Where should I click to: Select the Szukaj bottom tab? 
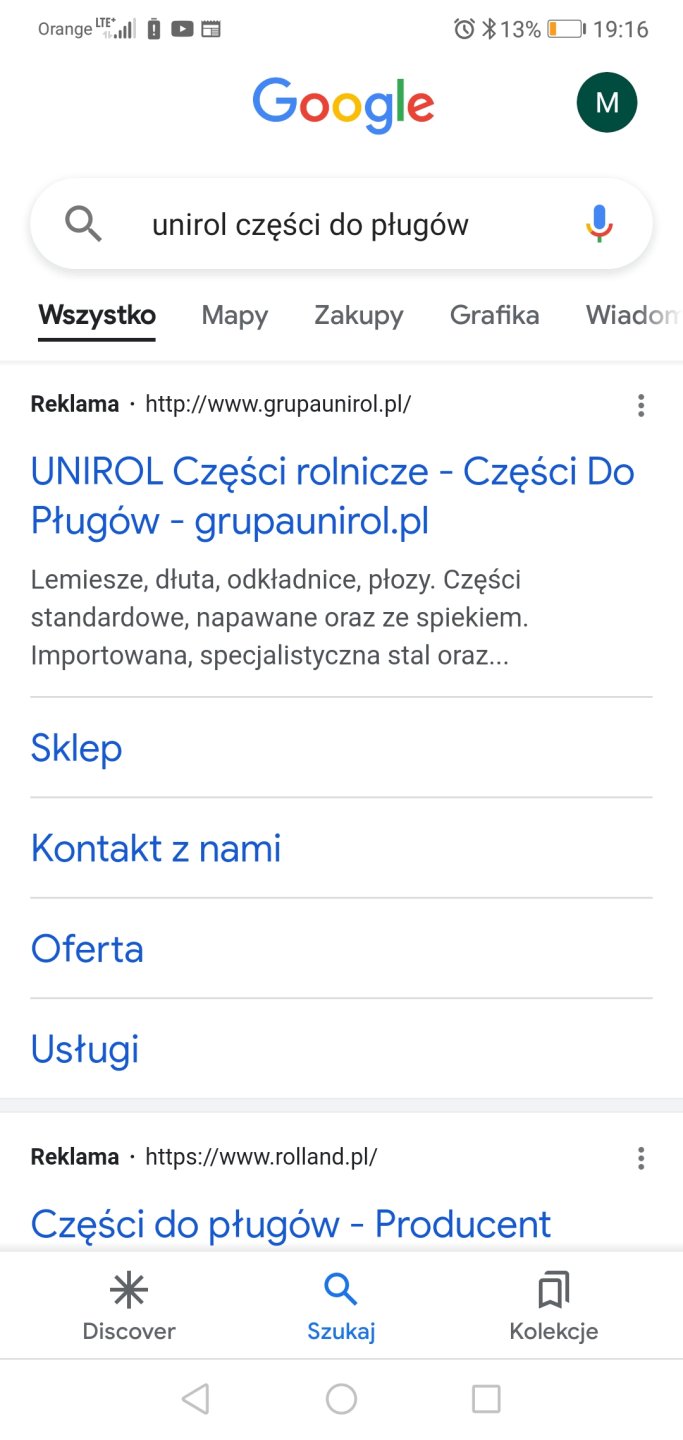click(341, 1307)
